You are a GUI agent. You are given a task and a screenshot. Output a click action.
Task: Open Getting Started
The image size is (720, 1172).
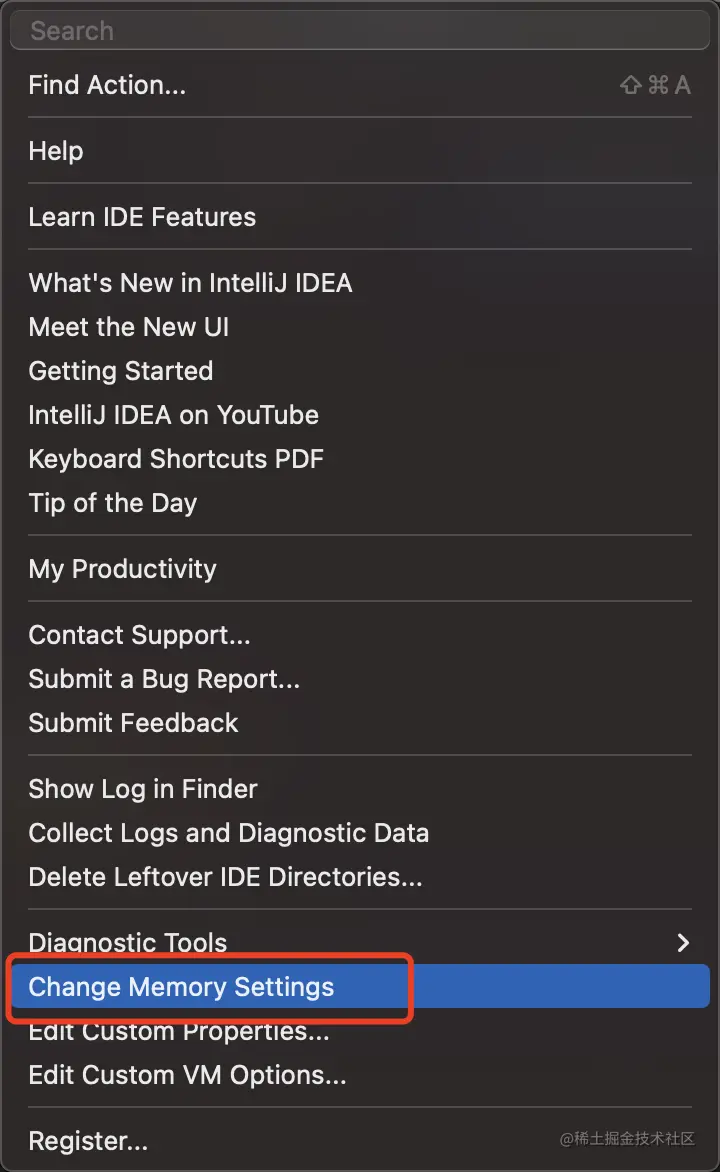pos(121,371)
